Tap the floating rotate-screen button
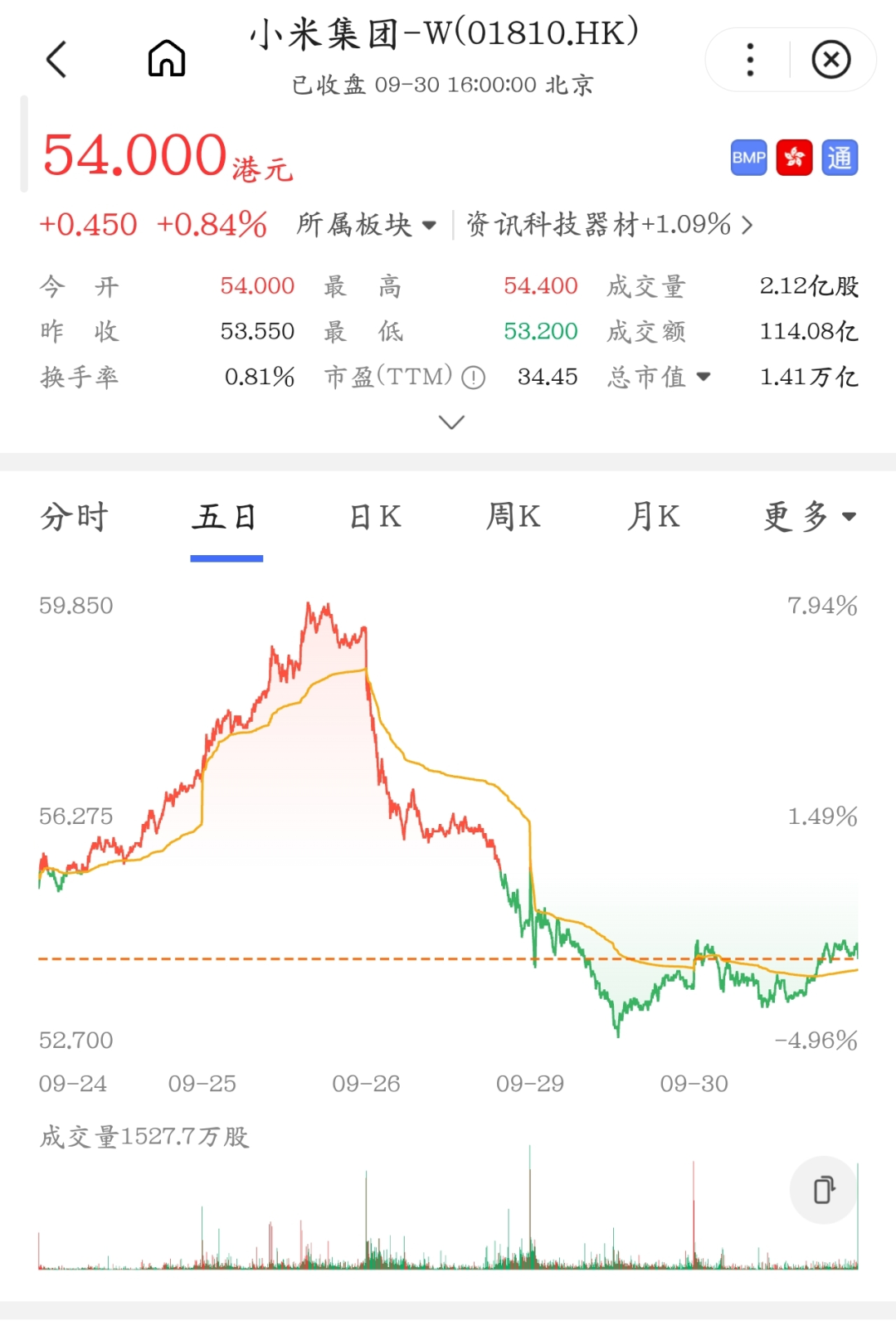The width and height of the screenshot is (896, 1321). [823, 1190]
